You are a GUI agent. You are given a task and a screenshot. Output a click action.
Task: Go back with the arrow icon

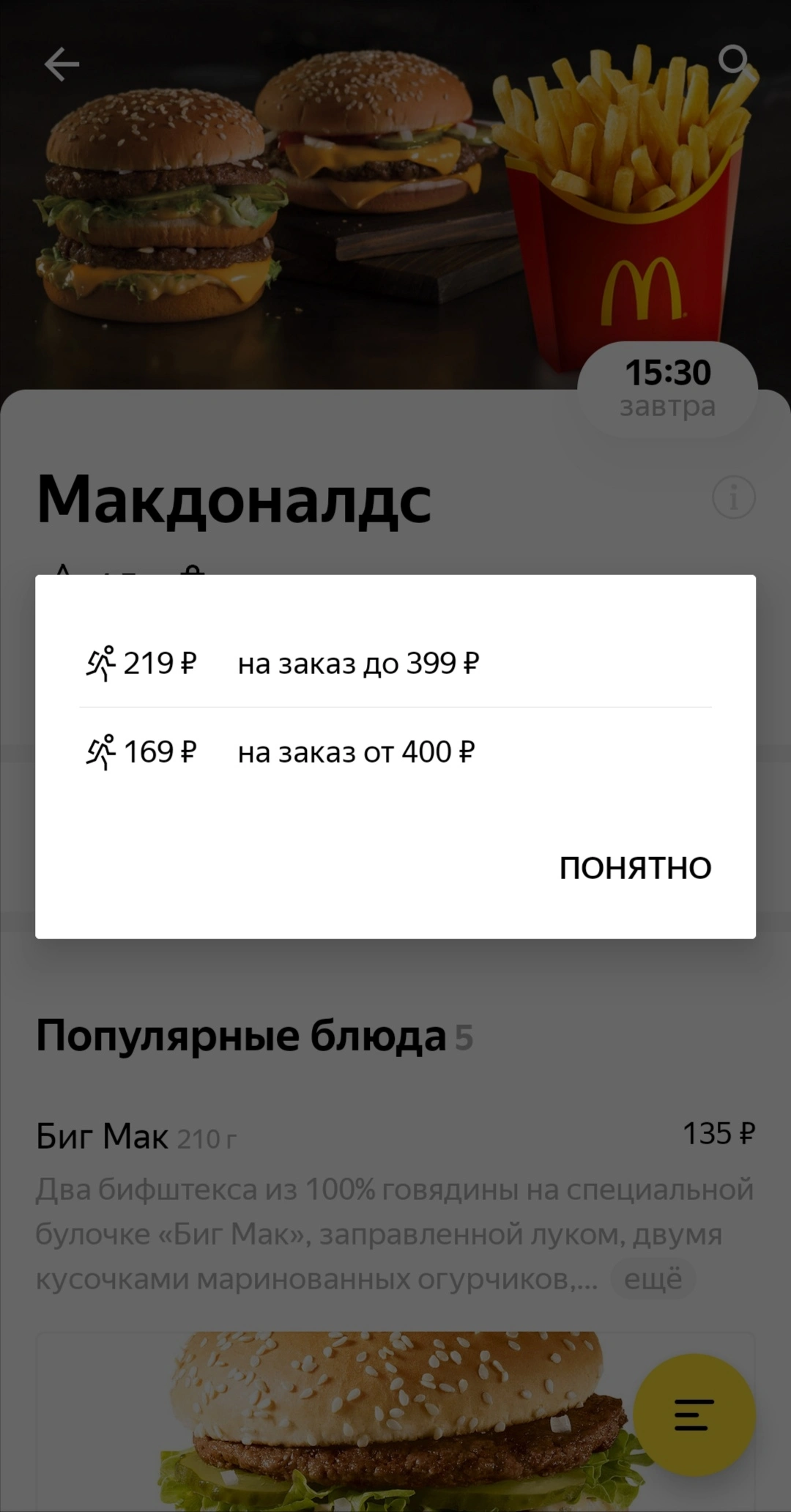(62, 64)
